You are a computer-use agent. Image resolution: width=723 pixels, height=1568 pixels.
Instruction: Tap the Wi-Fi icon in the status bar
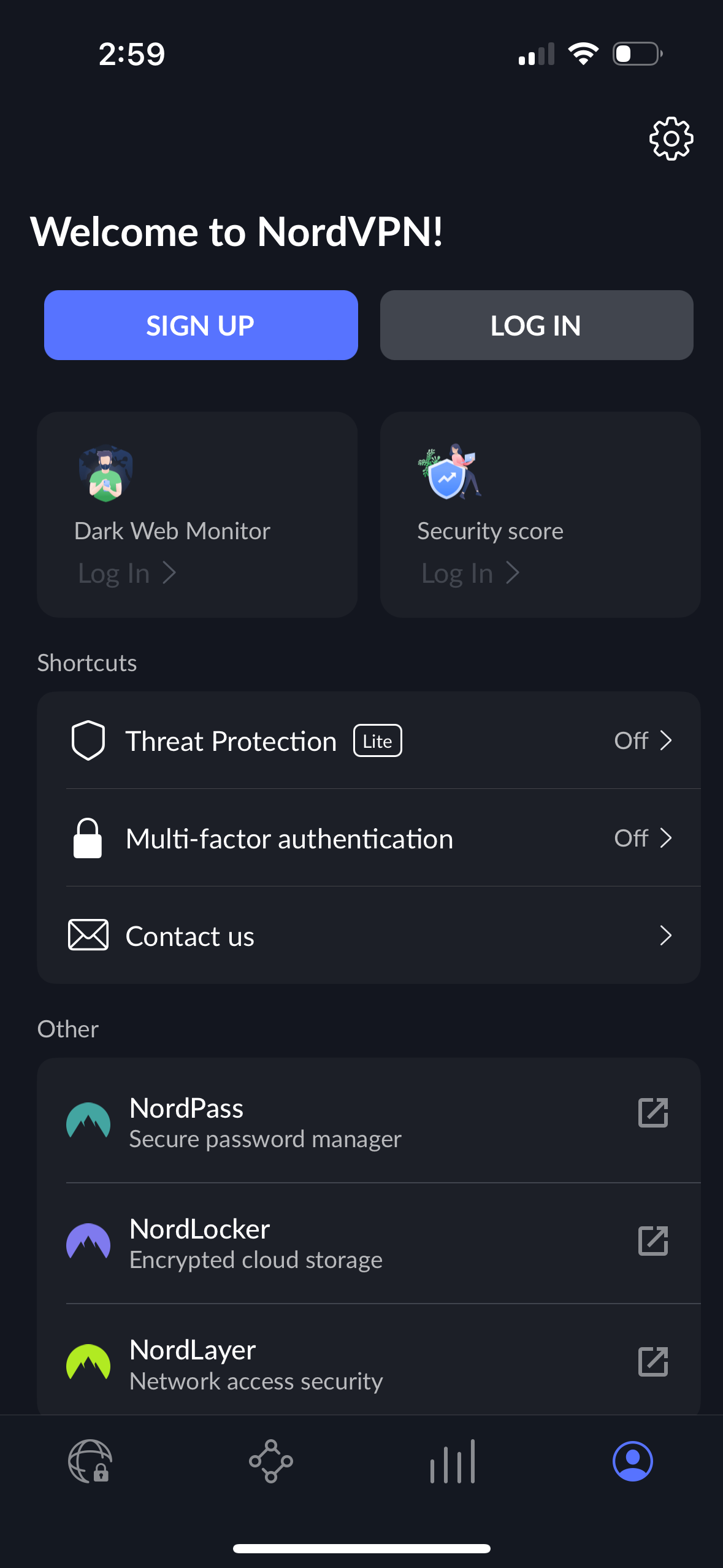pyautogui.click(x=583, y=54)
